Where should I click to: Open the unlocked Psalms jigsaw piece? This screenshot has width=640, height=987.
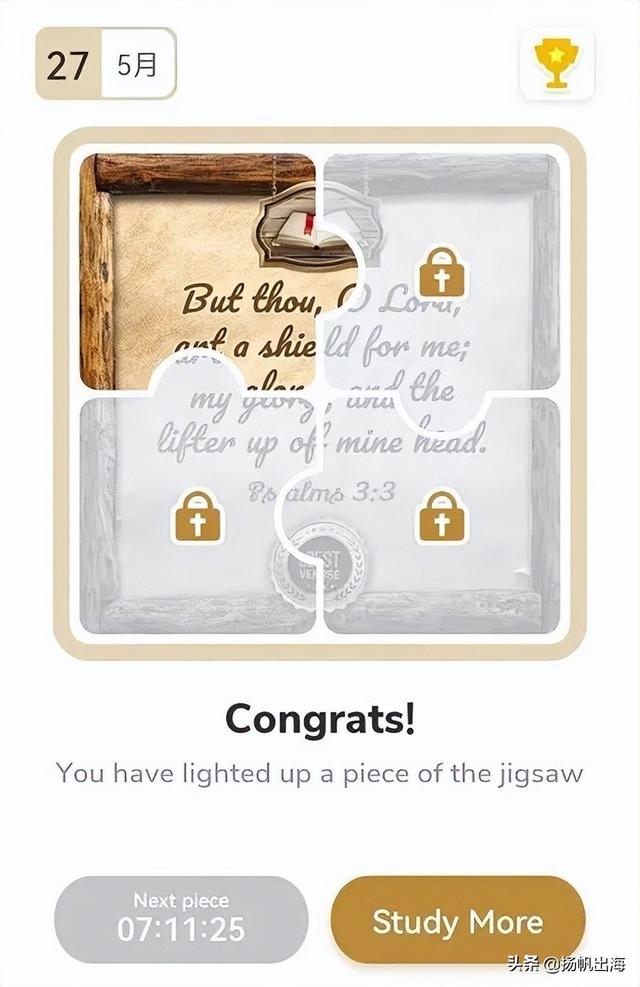tap(200, 270)
